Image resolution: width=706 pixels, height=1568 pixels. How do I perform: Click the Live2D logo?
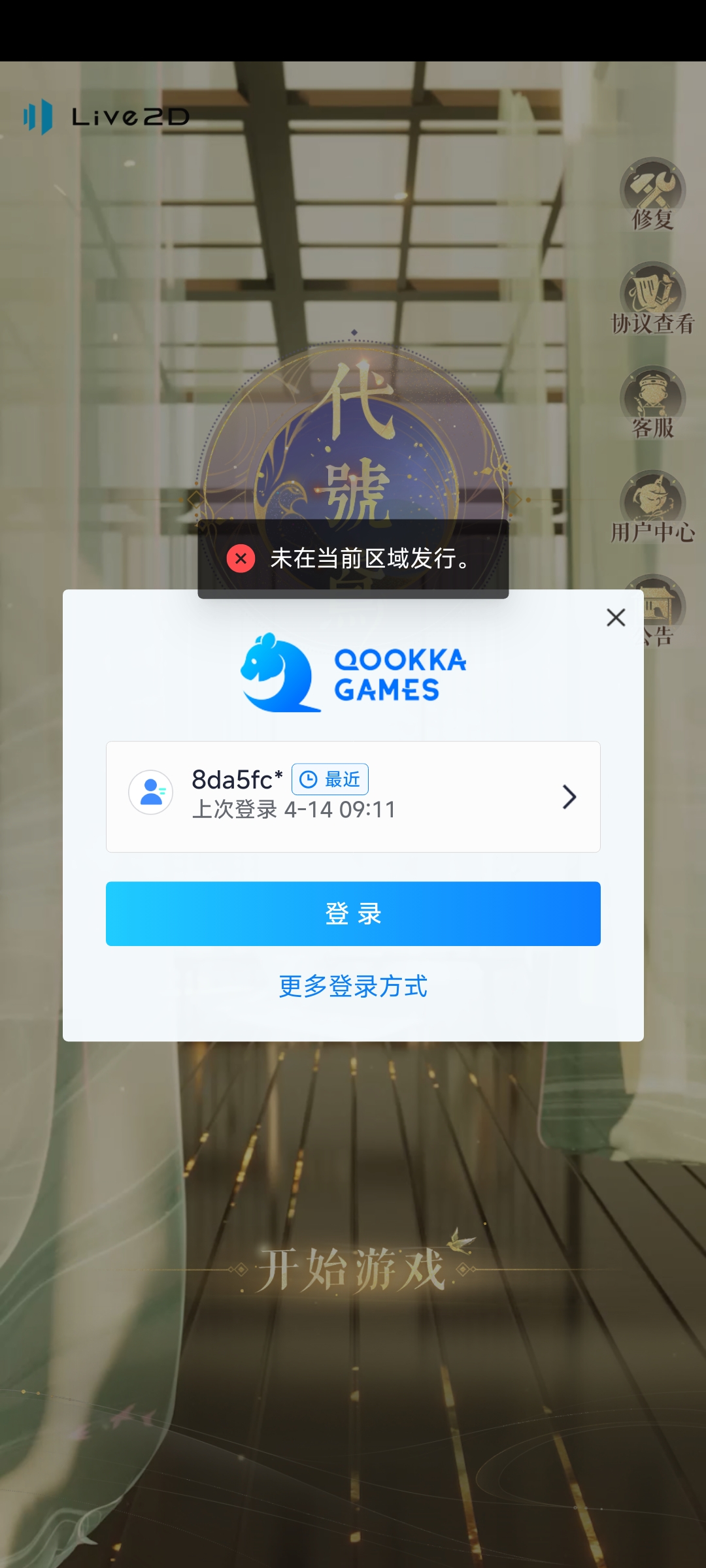(x=105, y=118)
